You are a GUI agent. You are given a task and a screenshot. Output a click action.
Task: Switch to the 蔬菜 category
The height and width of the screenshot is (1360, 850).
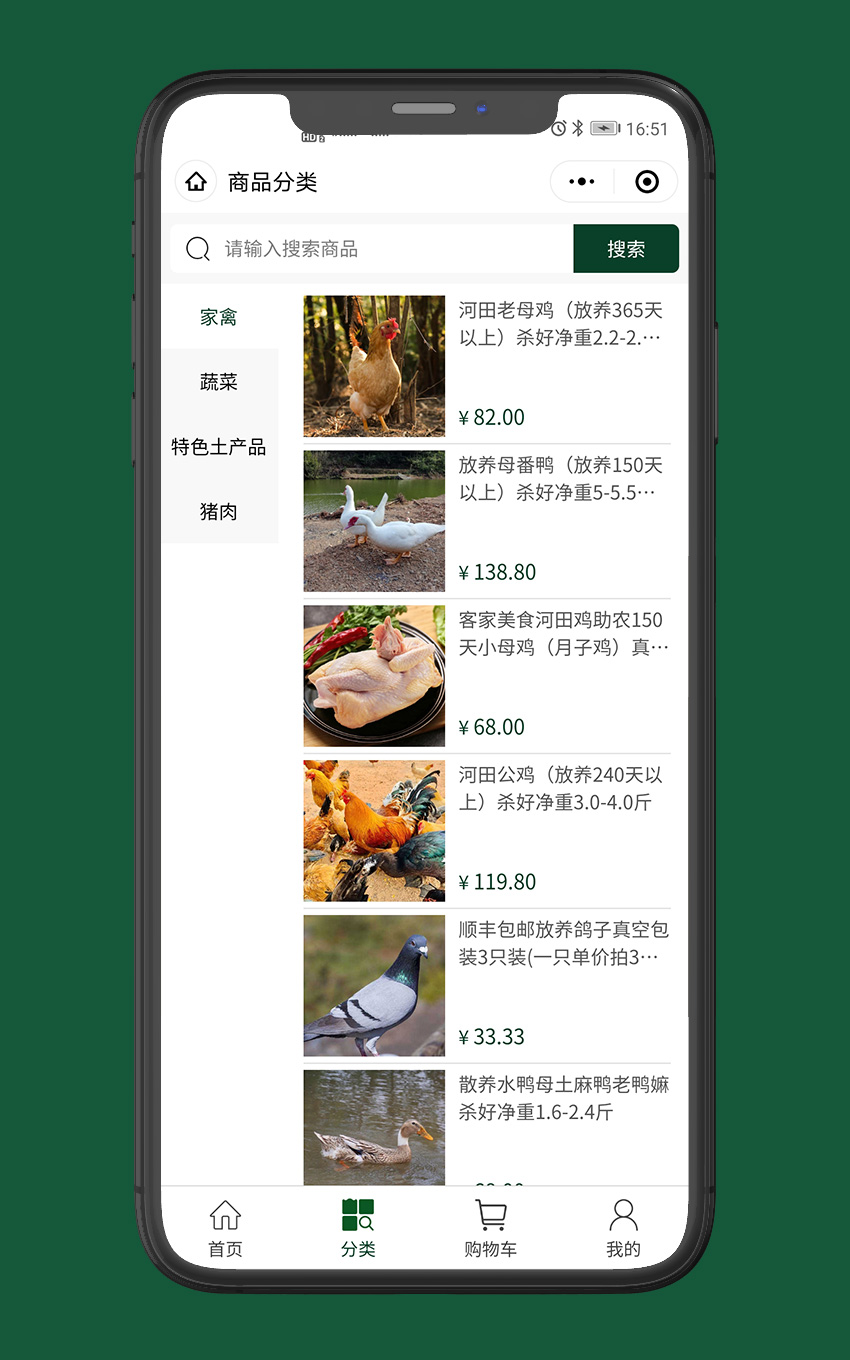pyautogui.click(x=219, y=382)
